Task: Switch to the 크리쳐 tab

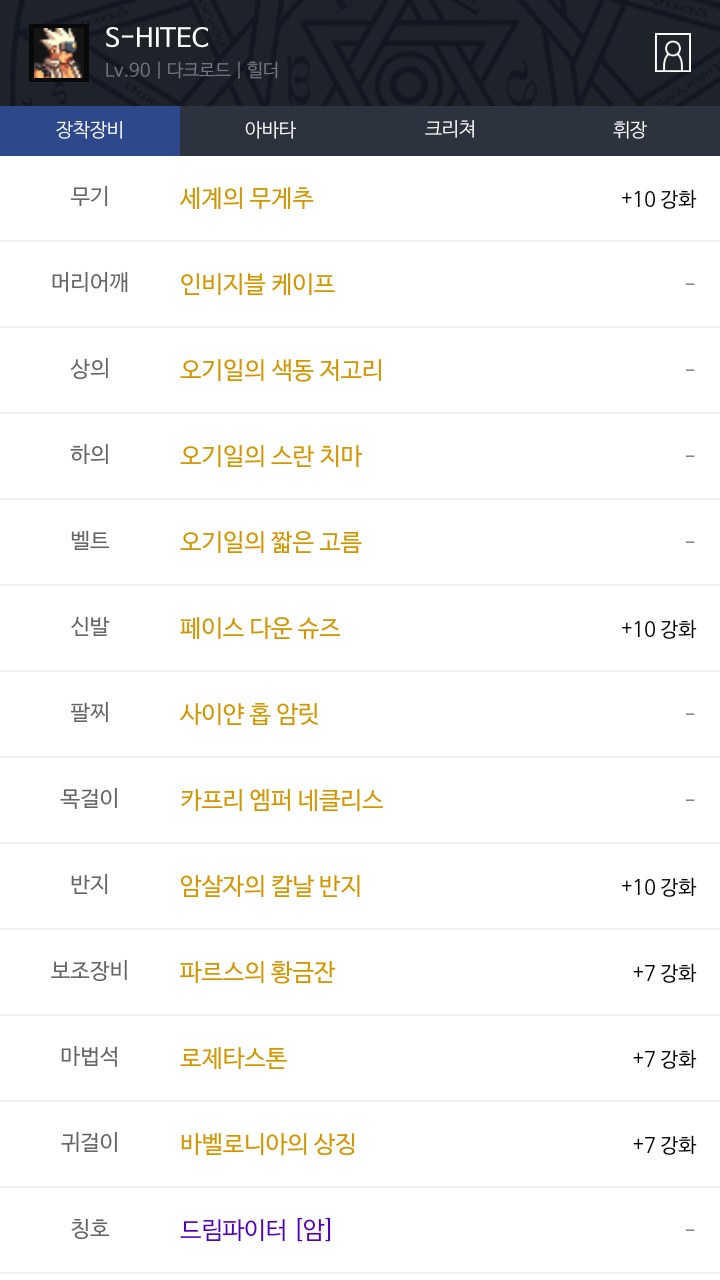Action: click(x=450, y=130)
